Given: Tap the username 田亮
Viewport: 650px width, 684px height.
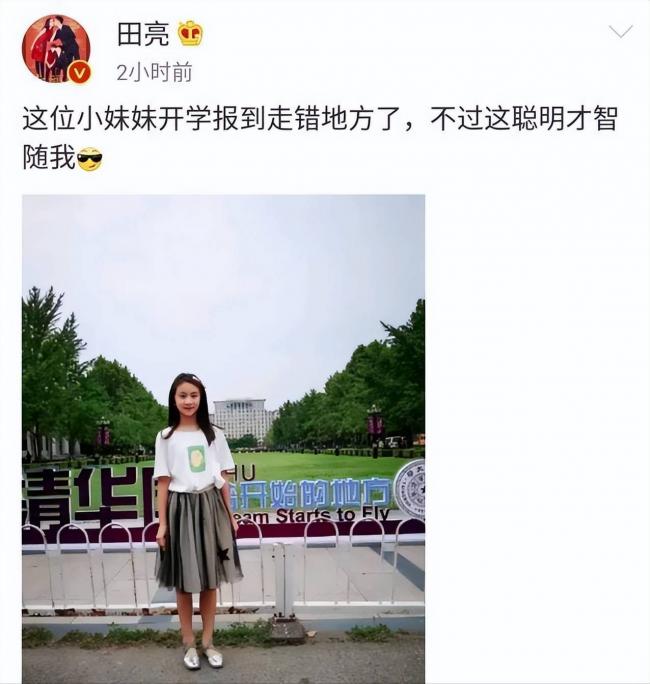Looking at the screenshot, I should point(143,34).
